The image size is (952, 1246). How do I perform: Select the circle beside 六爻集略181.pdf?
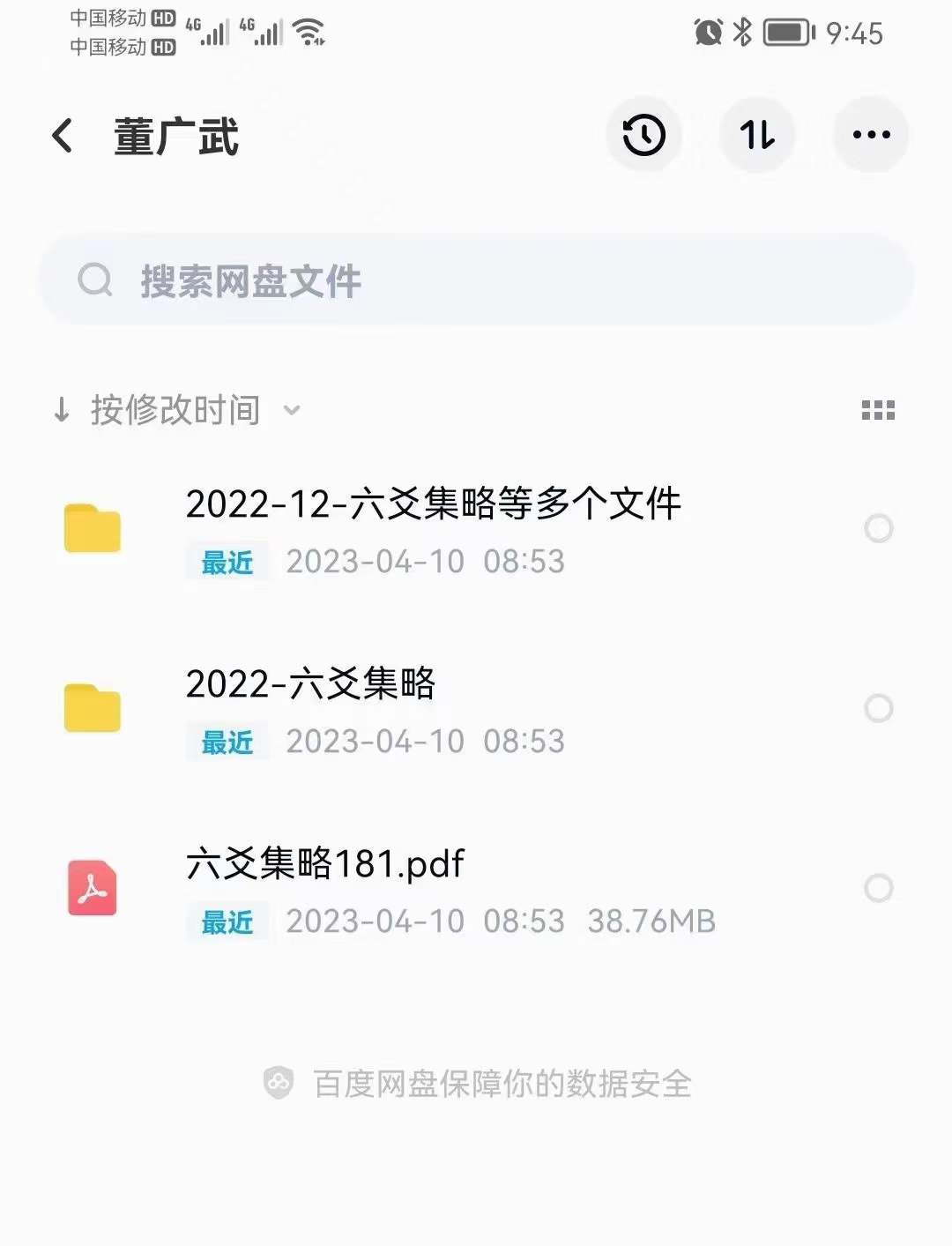tap(879, 888)
